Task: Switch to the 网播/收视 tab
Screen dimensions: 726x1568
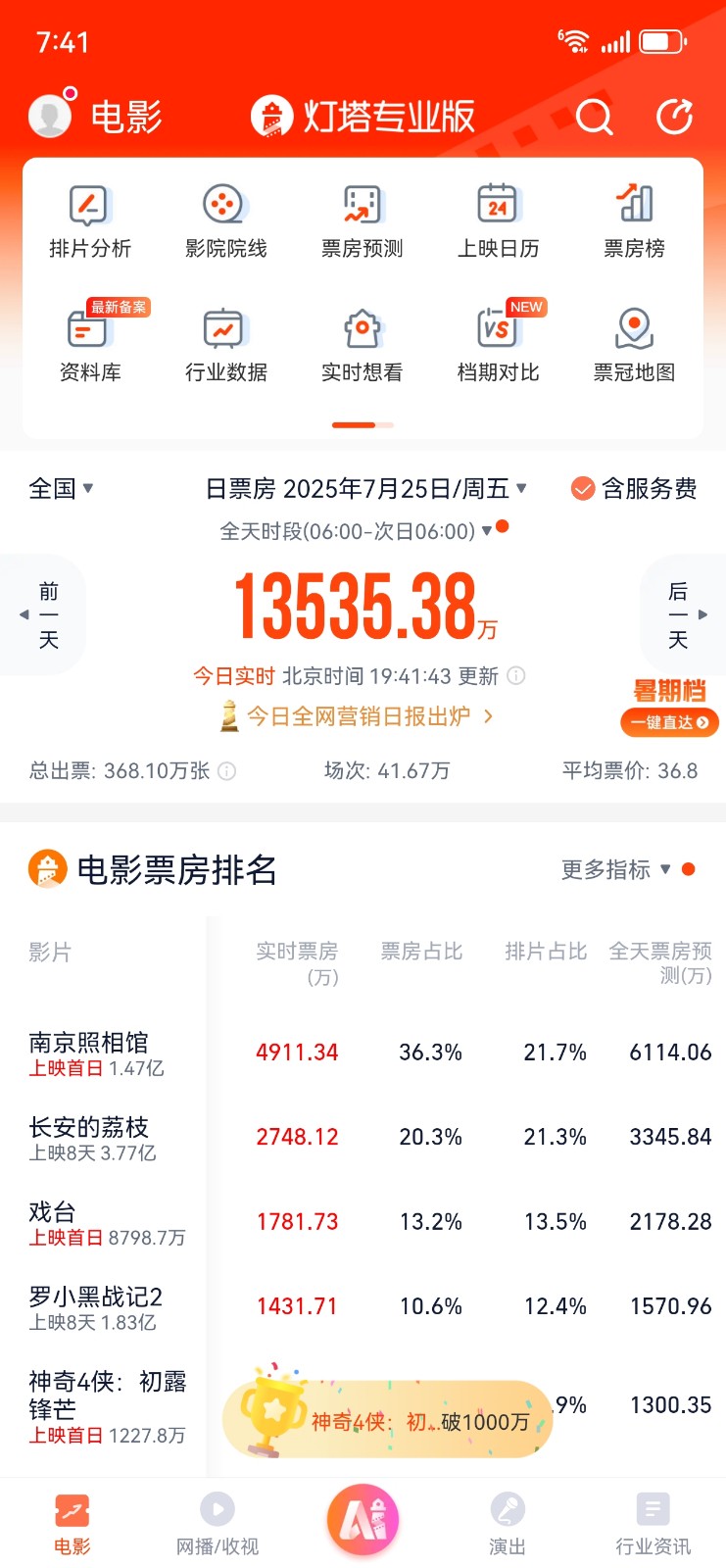Action: point(217,1524)
